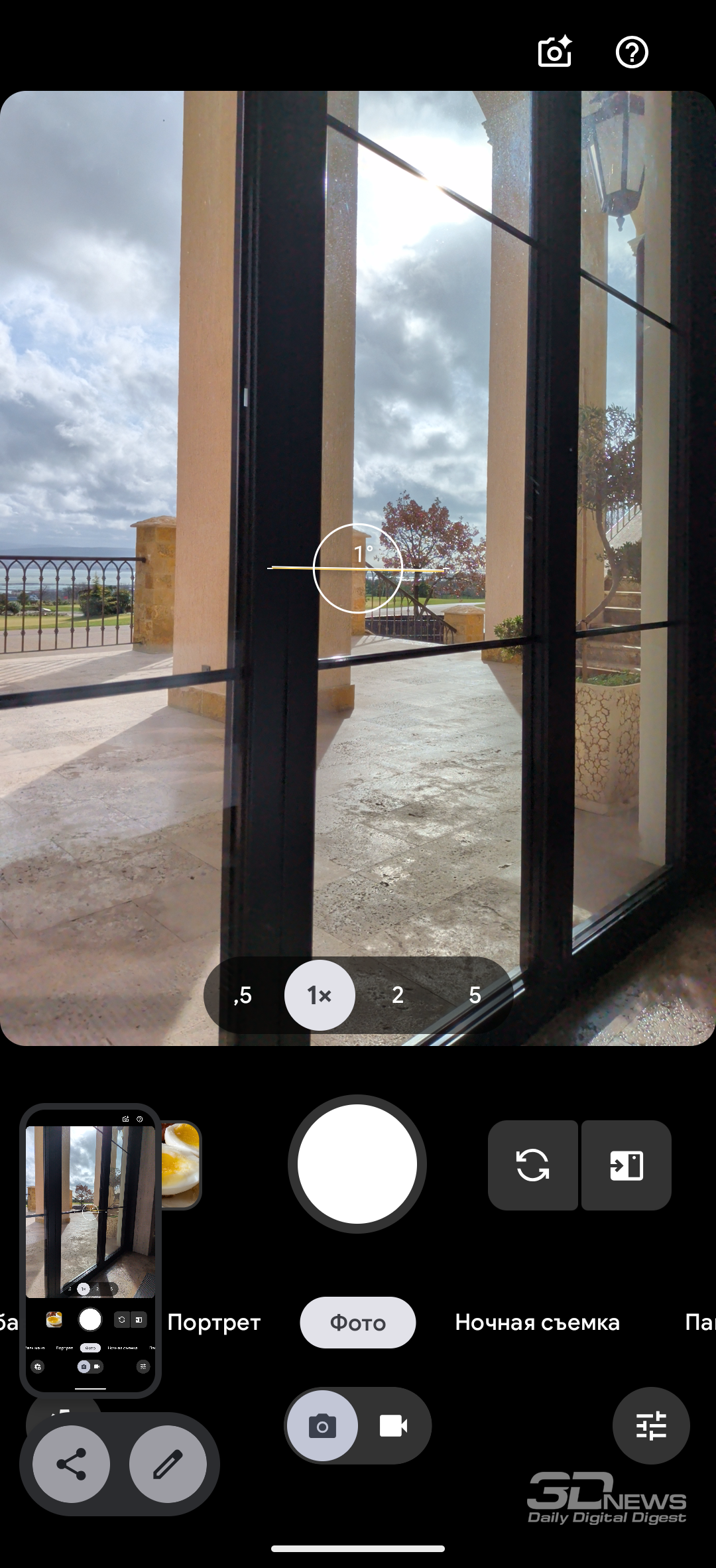
Task: Switch zoom to 5x telephoto
Action: 475,995
